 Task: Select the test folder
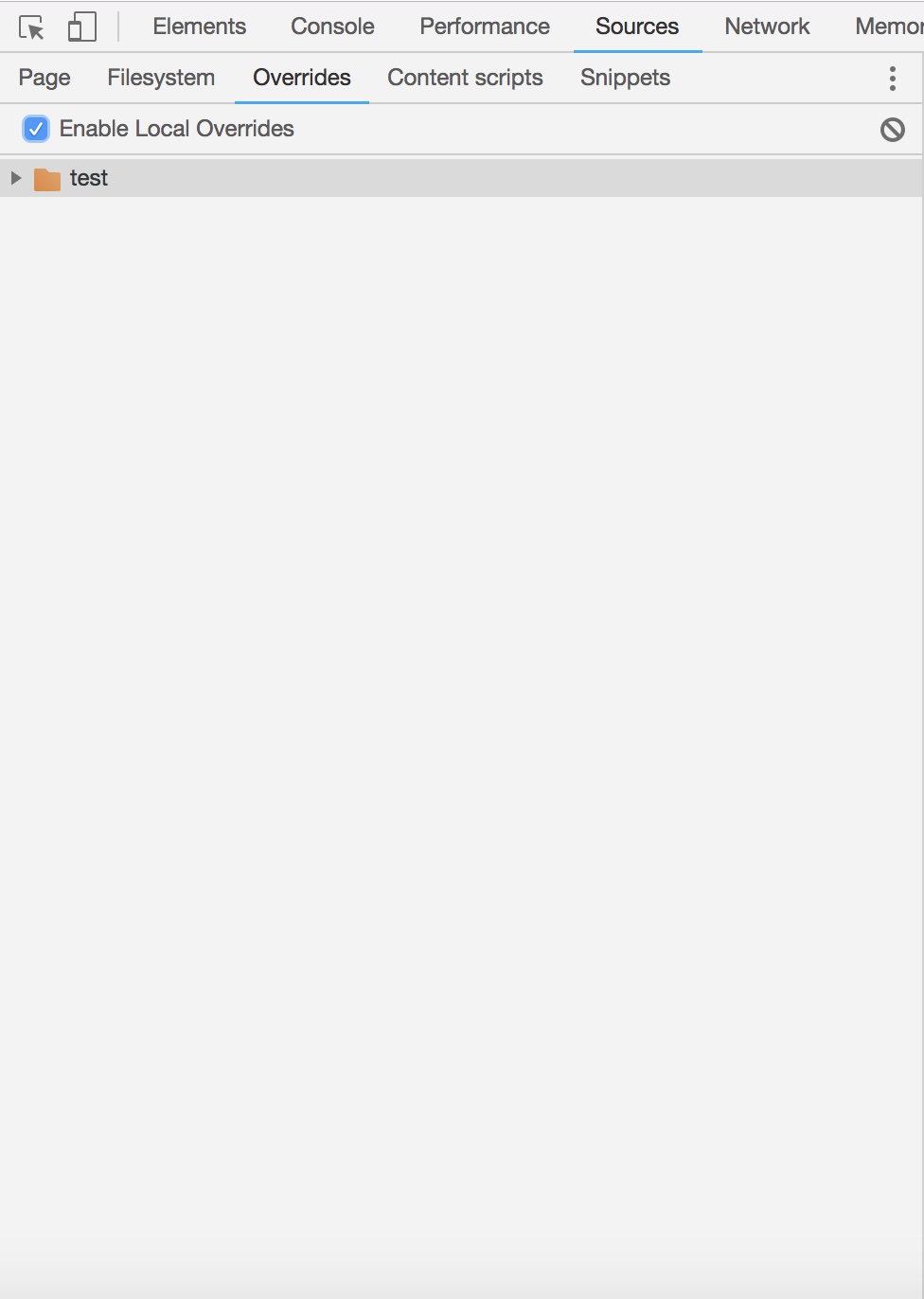coord(89,178)
